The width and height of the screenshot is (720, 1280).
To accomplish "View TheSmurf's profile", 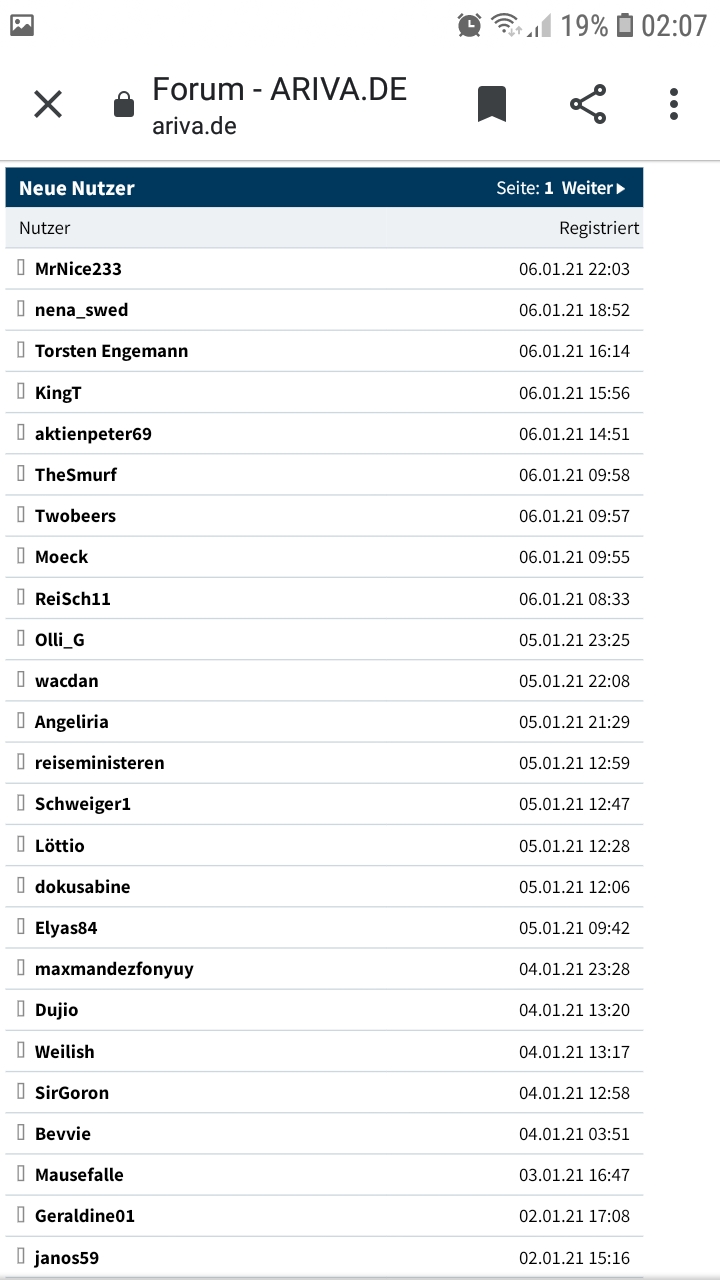I will click(76, 475).
